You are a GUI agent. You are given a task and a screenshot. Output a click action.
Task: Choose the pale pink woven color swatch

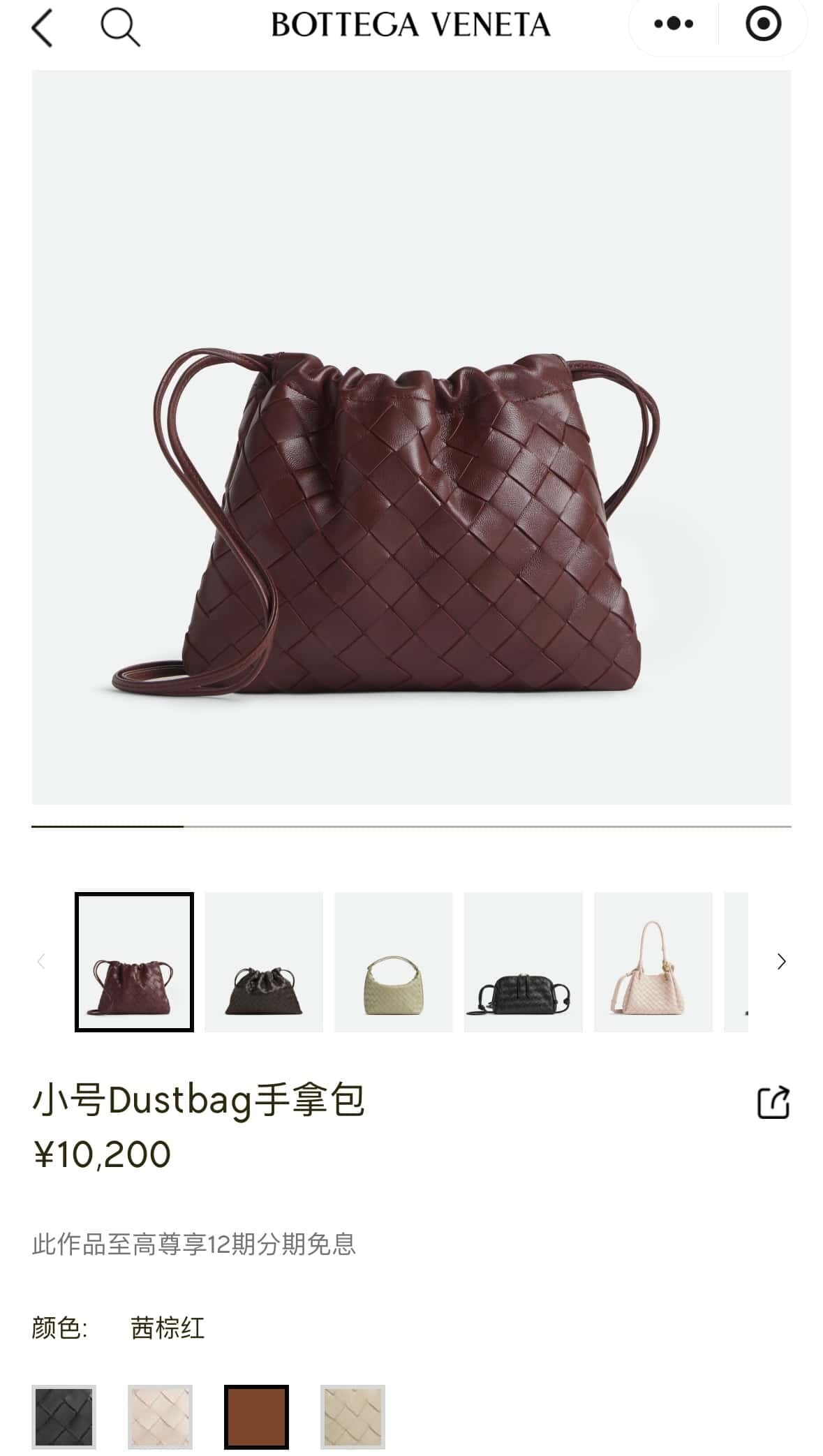[x=160, y=1416]
